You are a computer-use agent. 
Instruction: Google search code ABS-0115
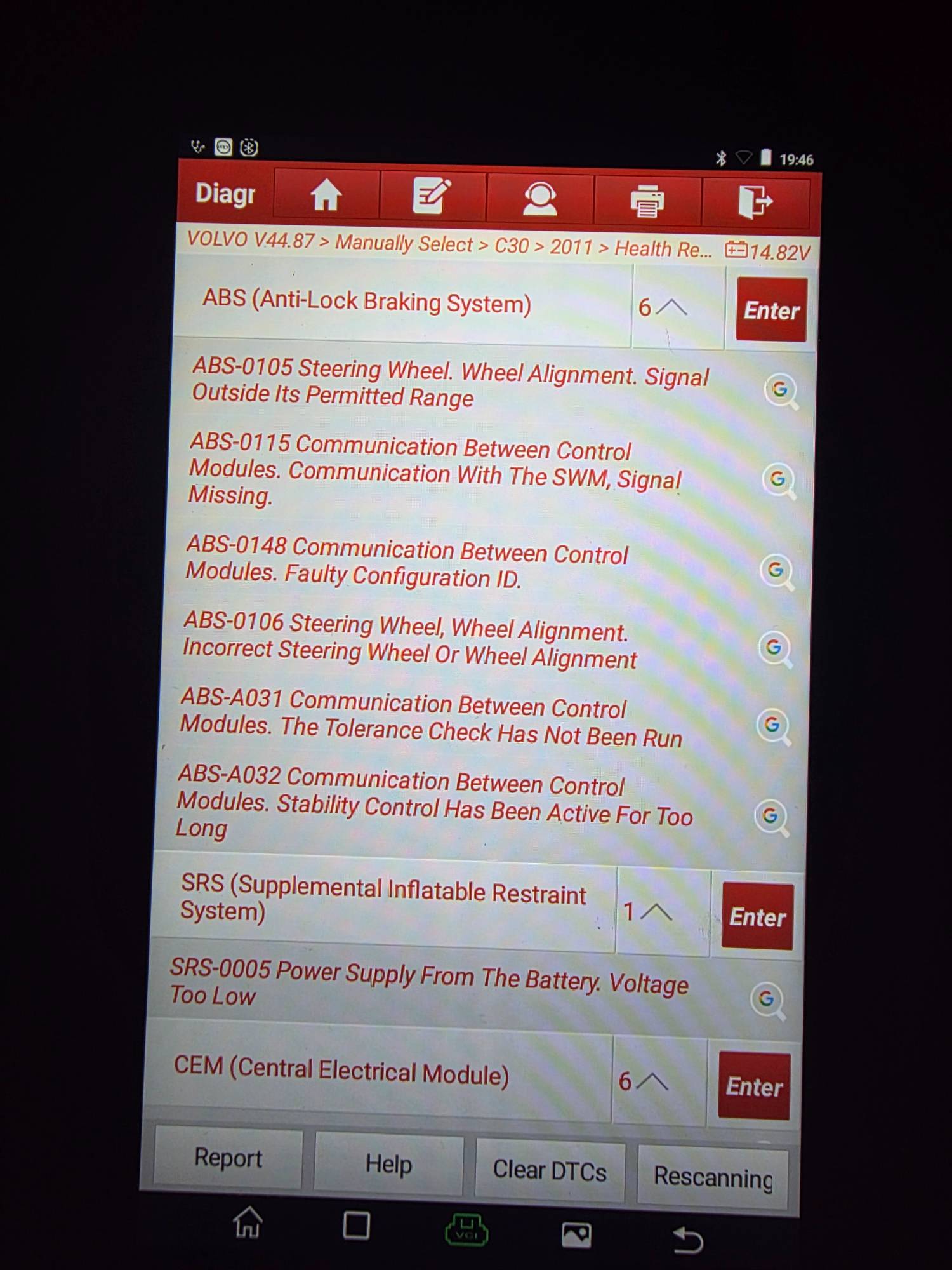(778, 479)
